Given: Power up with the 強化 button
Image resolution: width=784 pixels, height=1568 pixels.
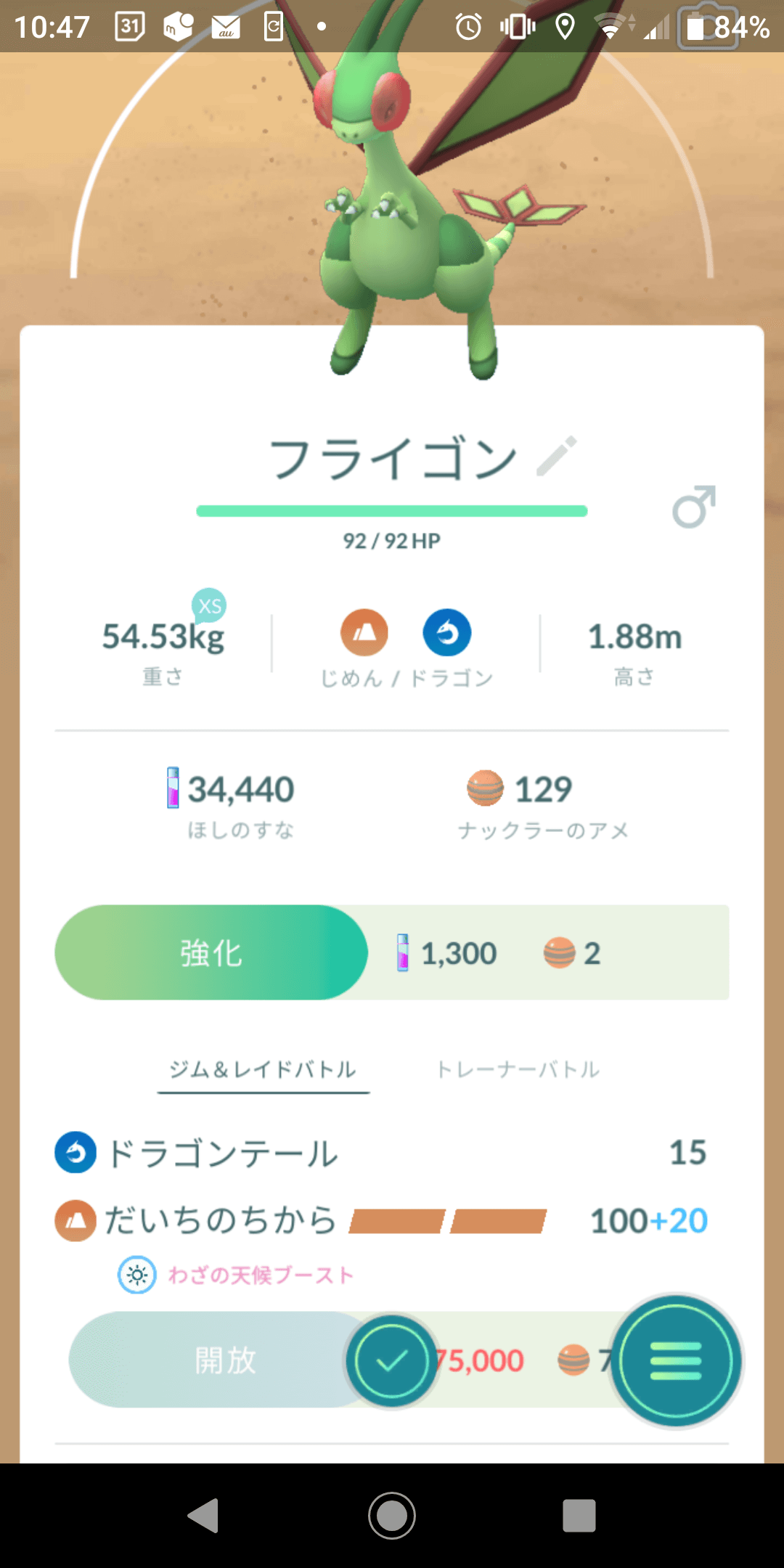Looking at the screenshot, I should (211, 952).
